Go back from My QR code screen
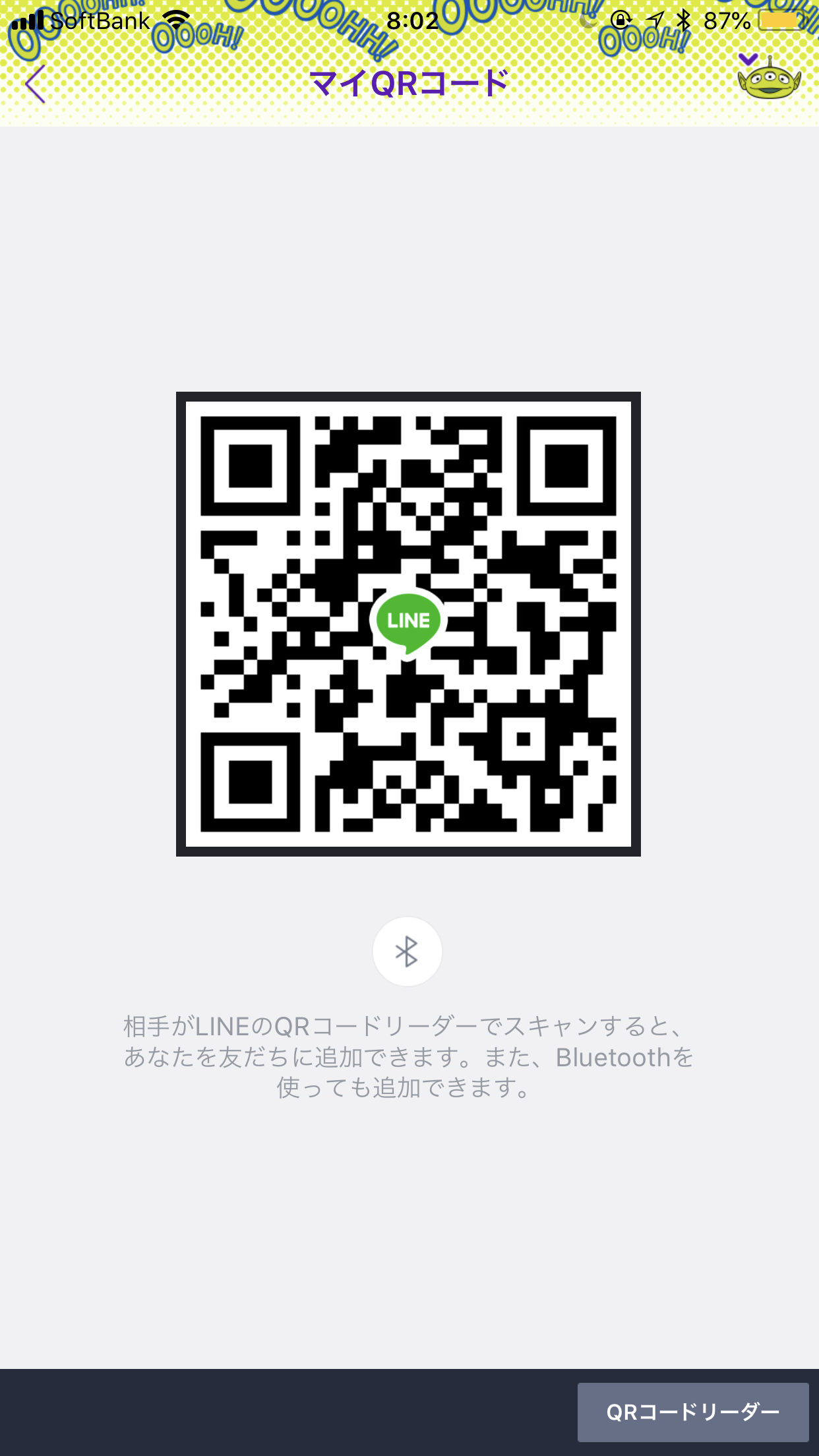 [36, 84]
